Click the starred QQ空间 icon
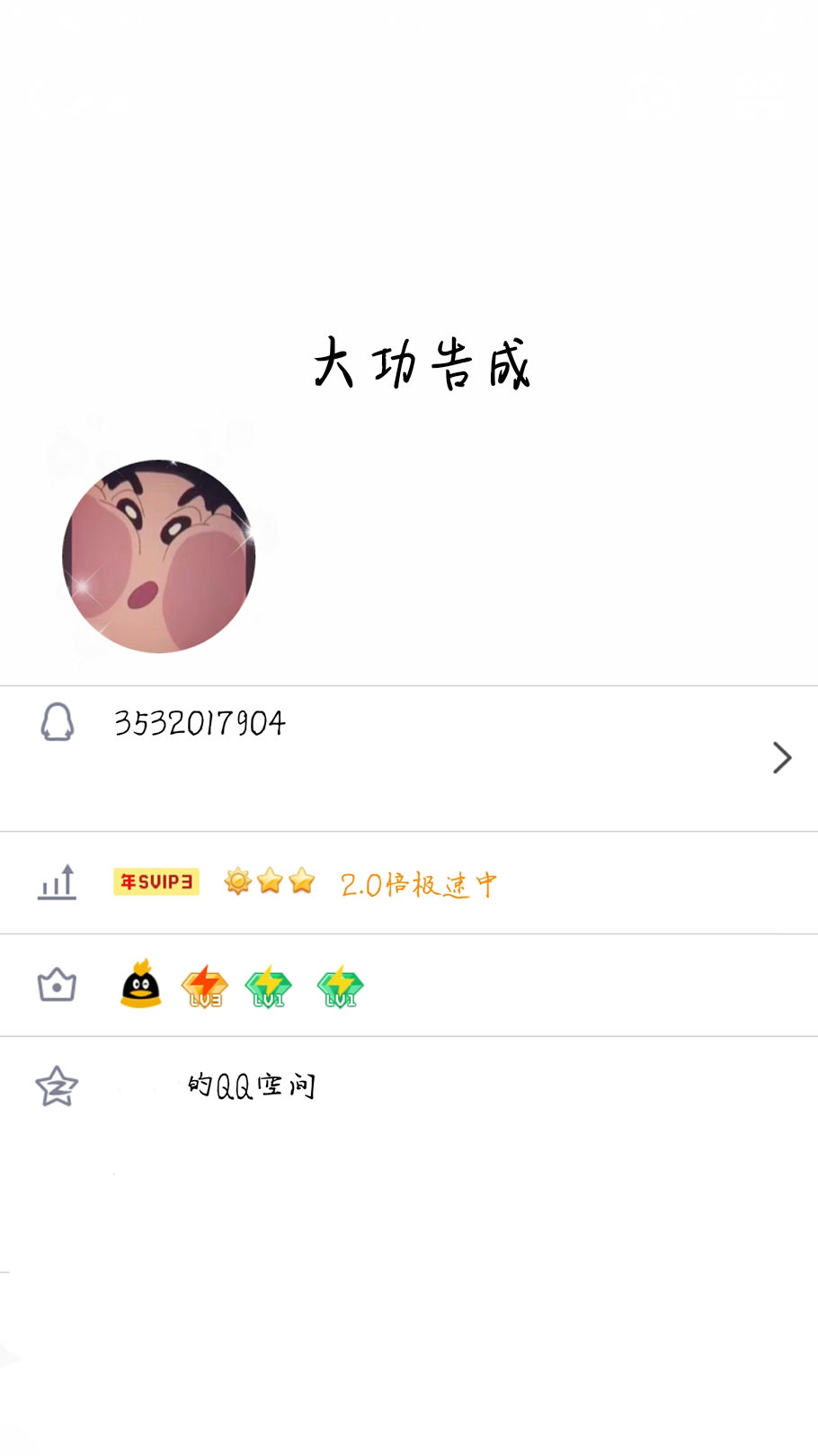The width and height of the screenshot is (818, 1456). pos(57,1085)
